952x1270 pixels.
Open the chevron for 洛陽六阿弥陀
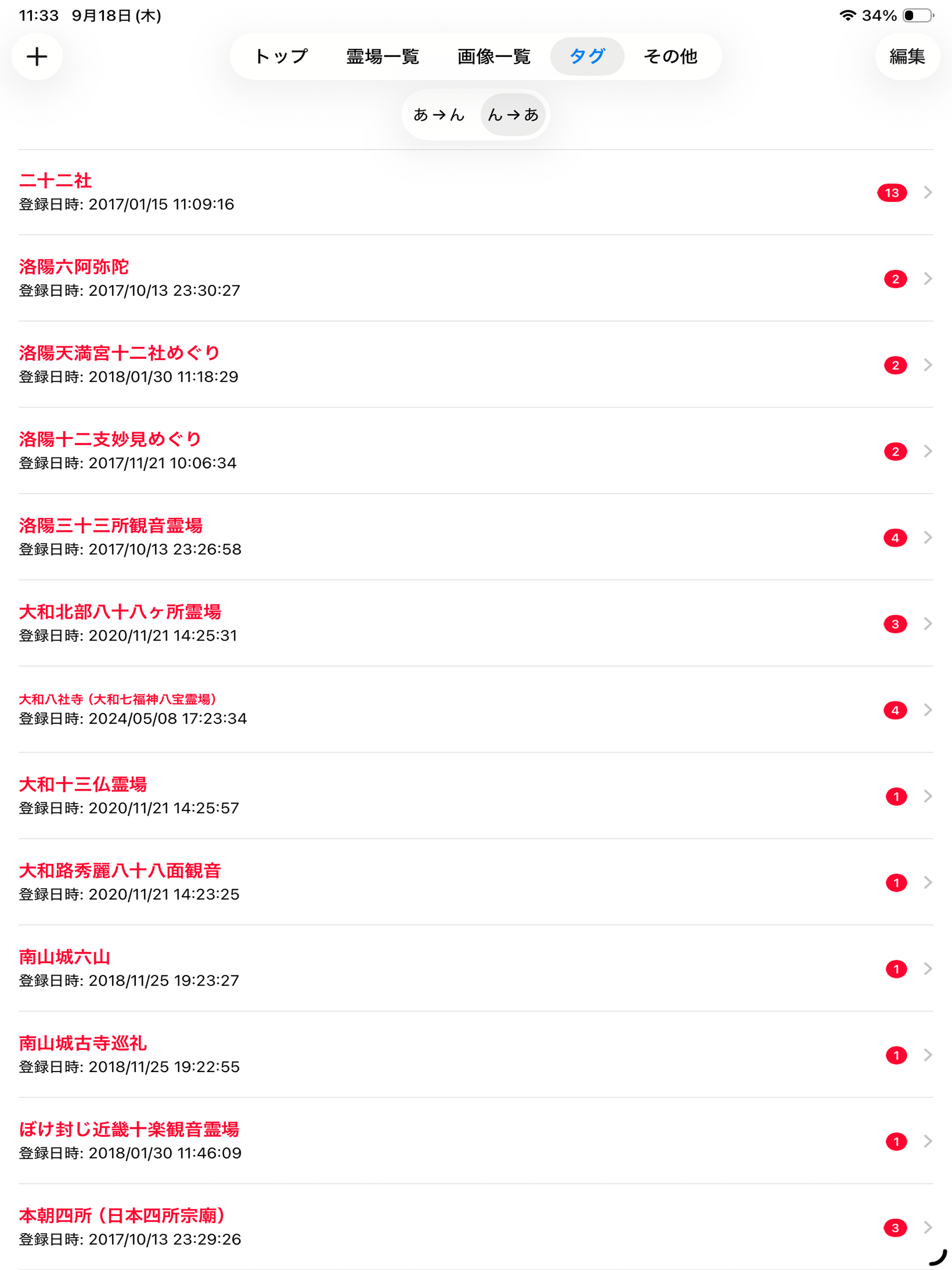pyautogui.click(x=928, y=279)
